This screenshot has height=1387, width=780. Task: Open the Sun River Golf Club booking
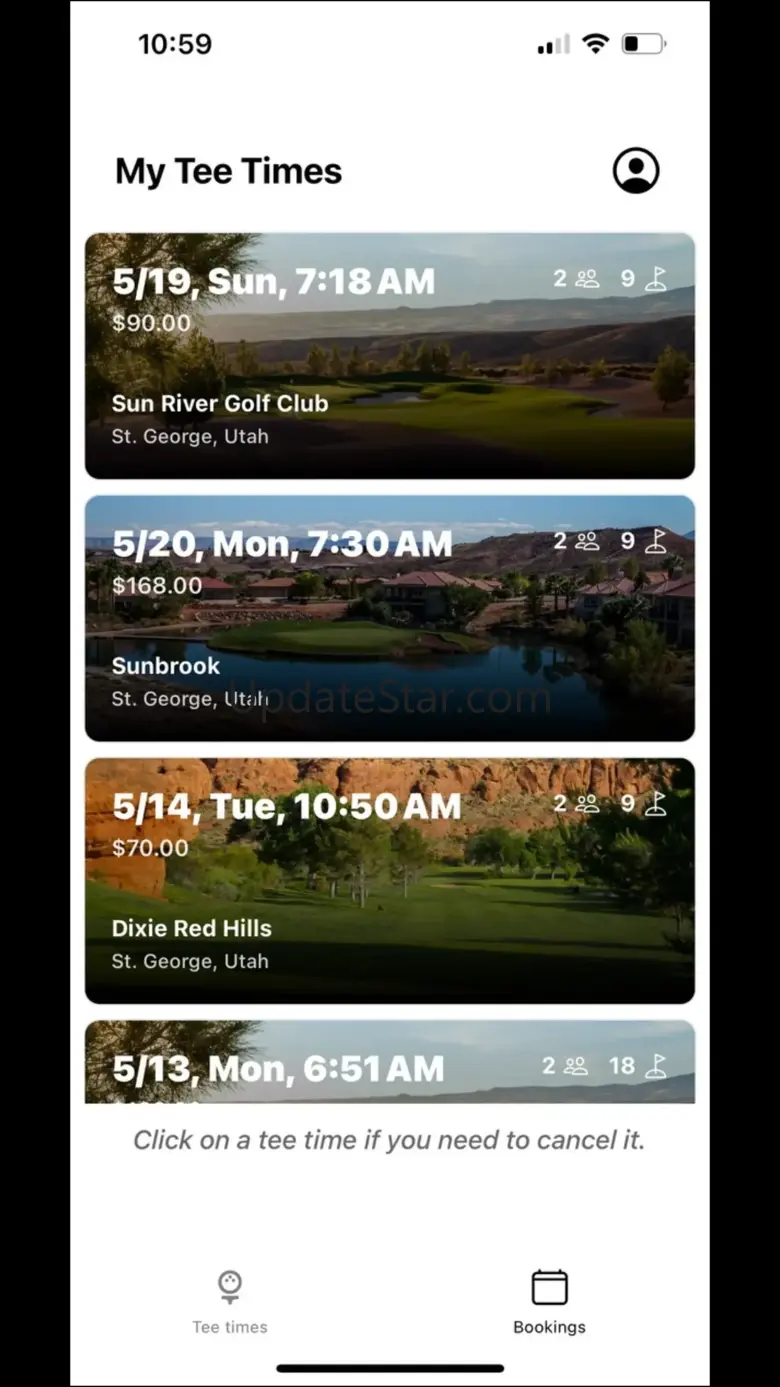point(390,356)
